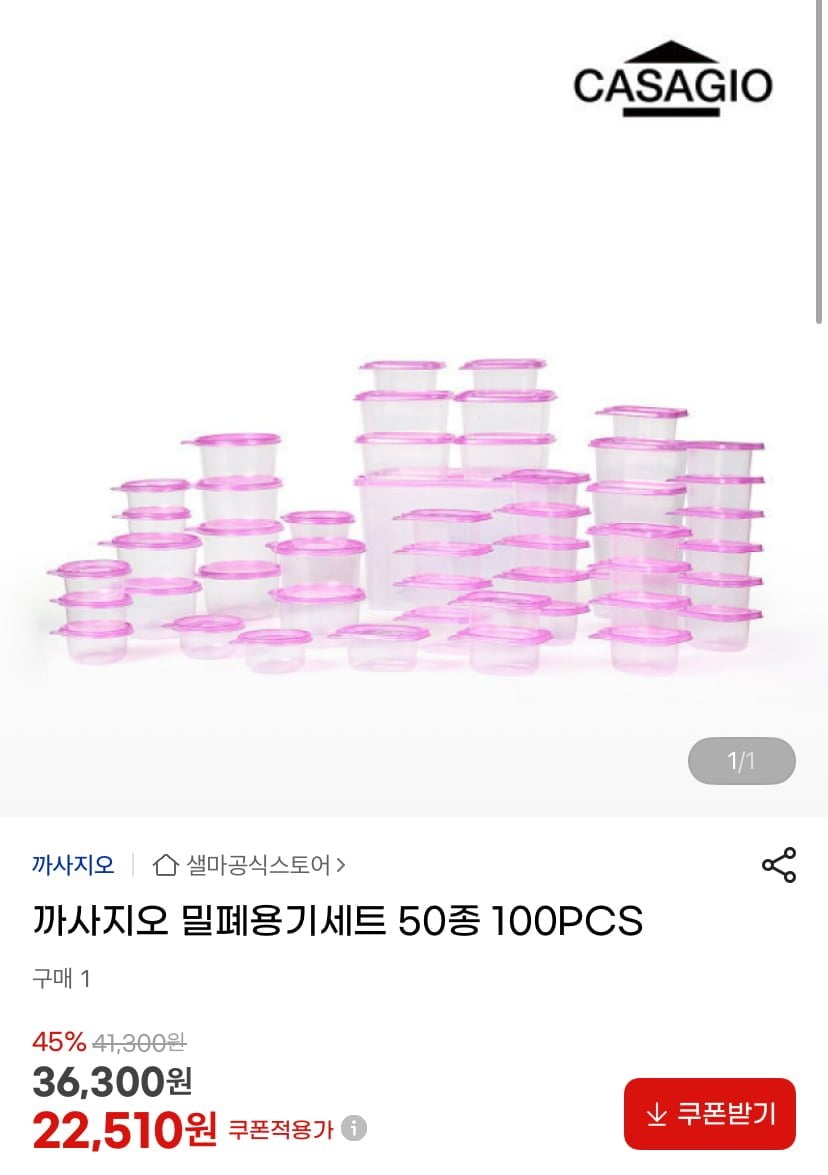Click the 45% discount label
828x1175 pixels.
click(x=62, y=1040)
